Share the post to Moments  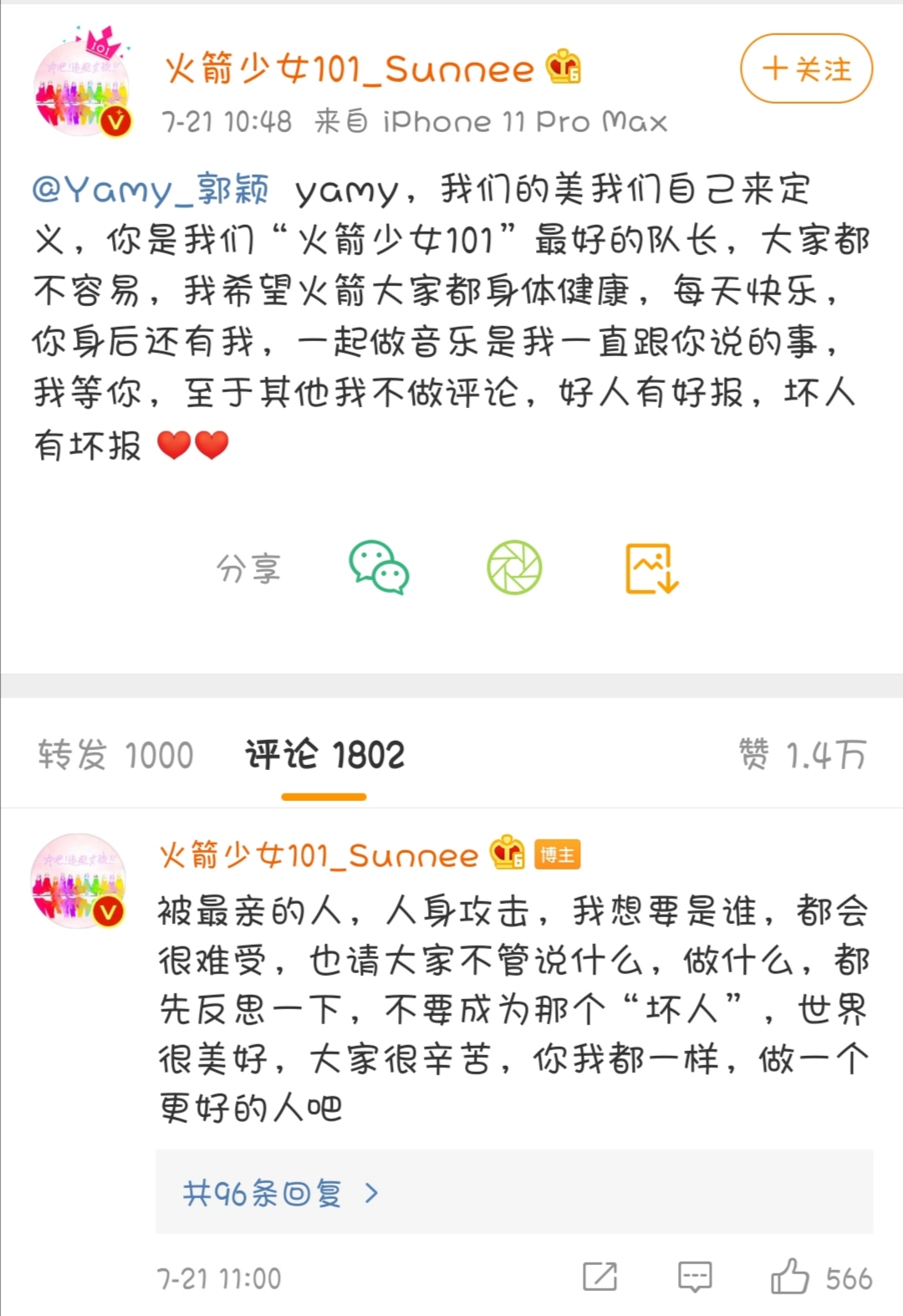[514, 568]
